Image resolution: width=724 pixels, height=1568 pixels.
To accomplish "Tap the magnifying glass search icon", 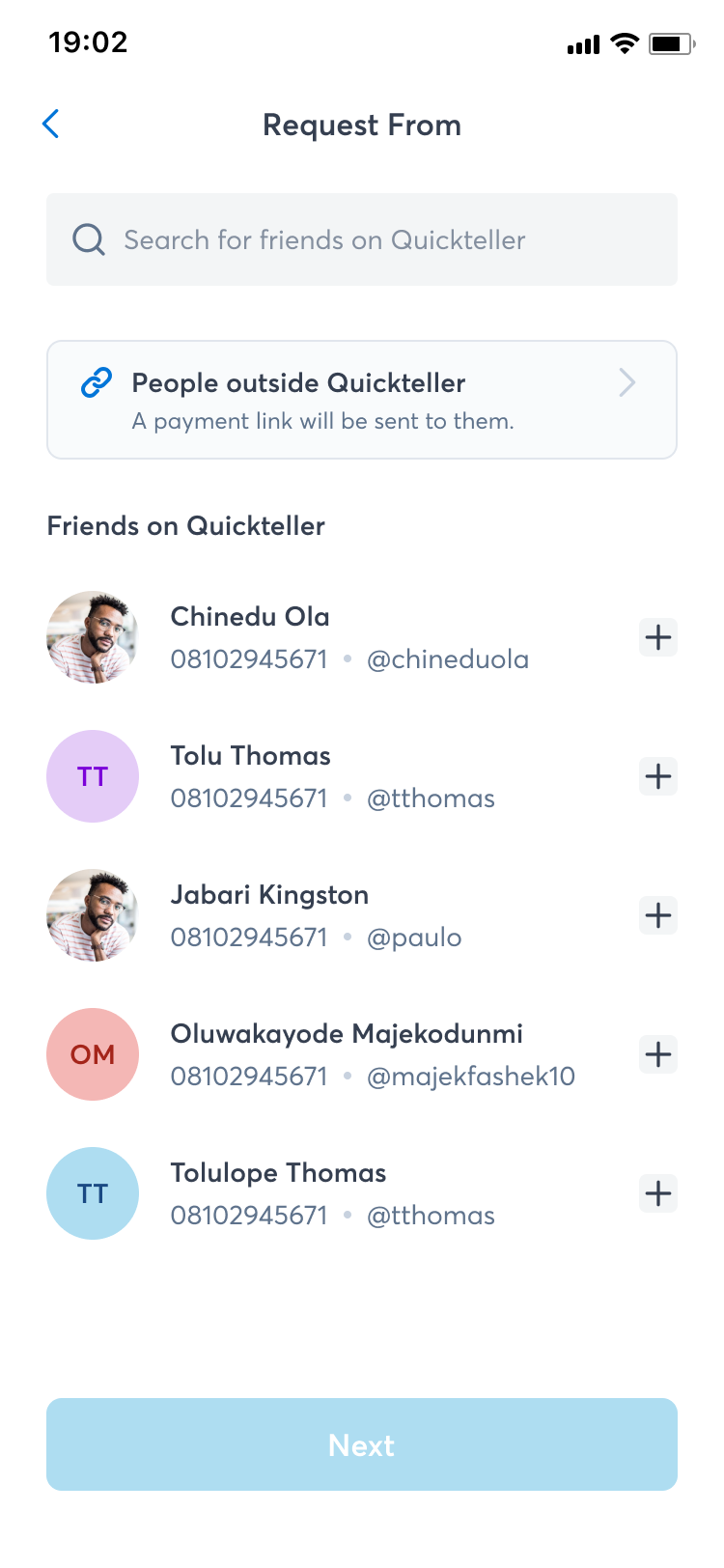I will tap(87, 238).
